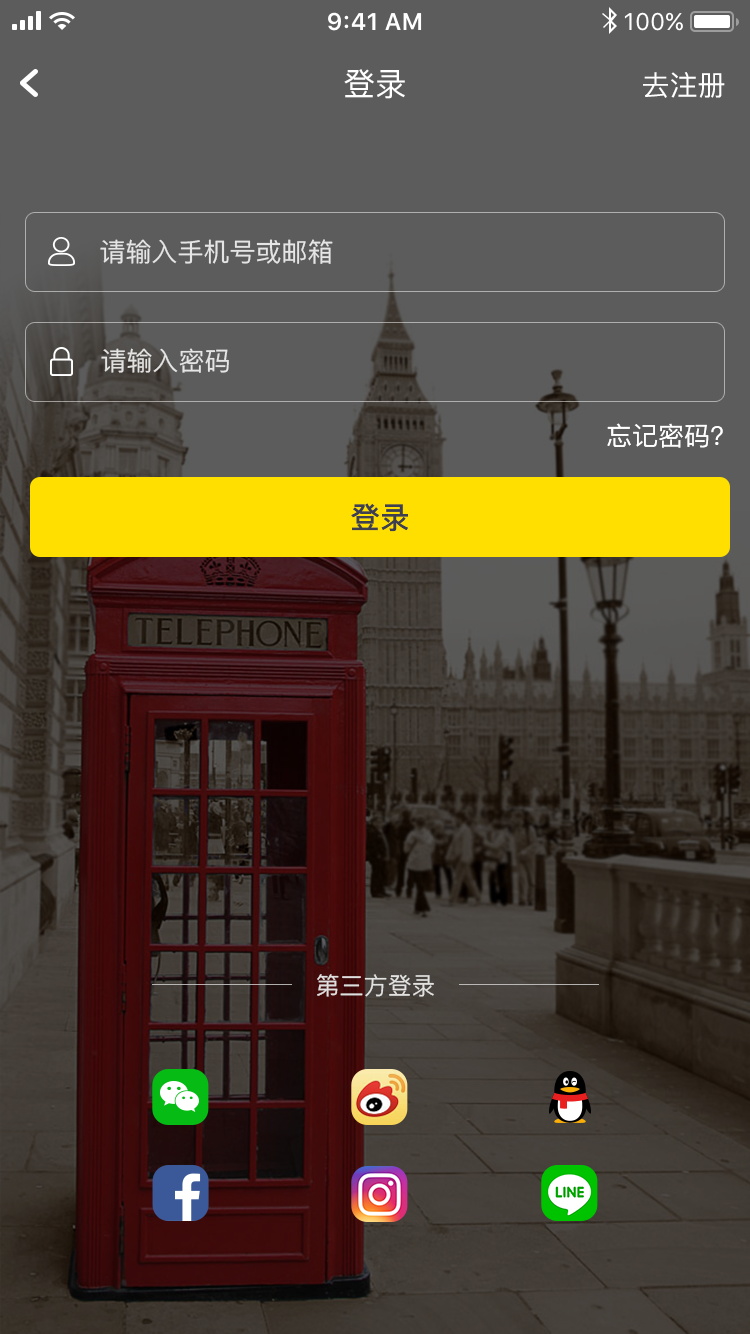750x1334 pixels.
Task: Open the 去注册 registration link
Action: pos(683,85)
